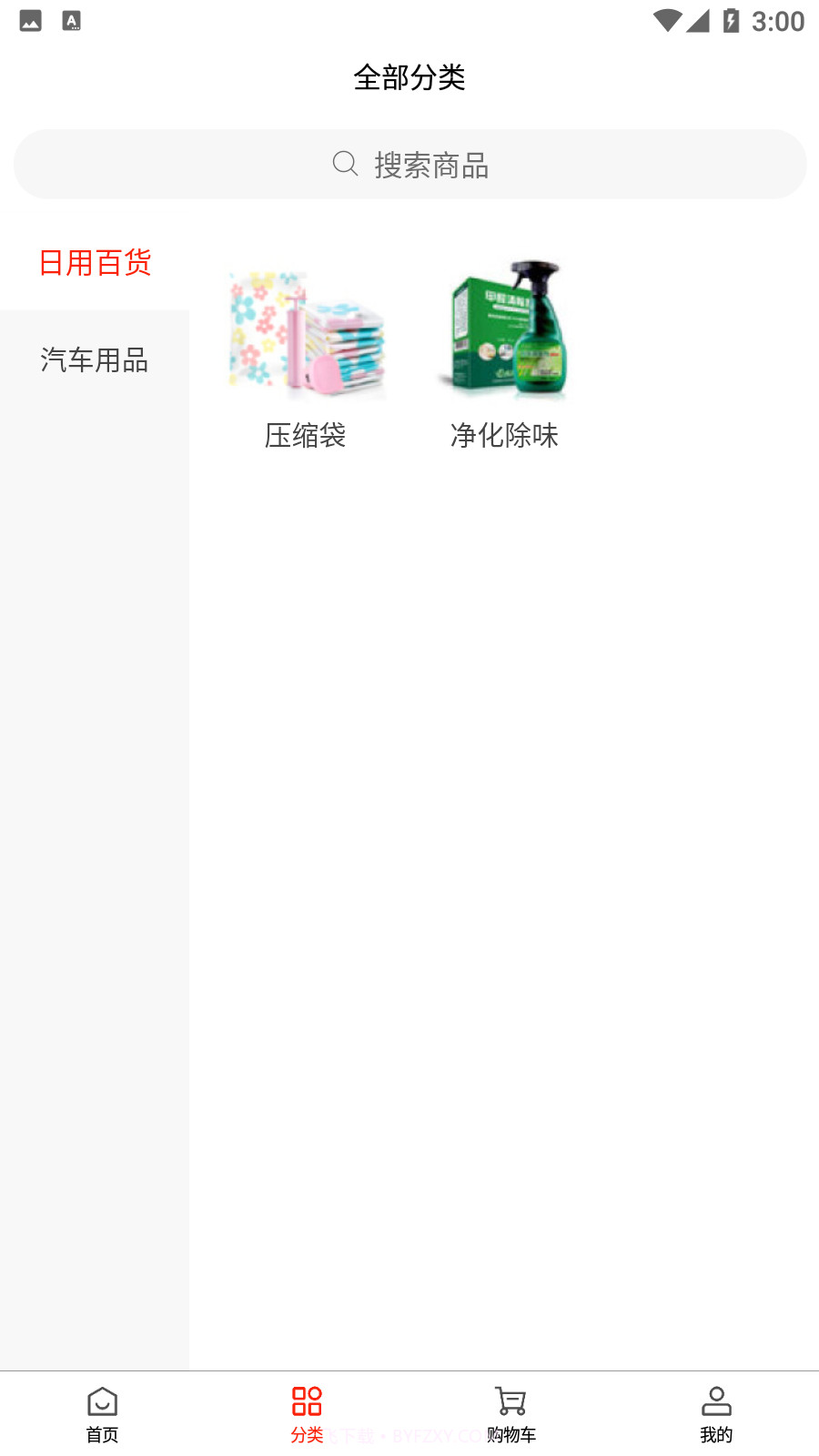The height and width of the screenshot is (1456, 819).
Task: Tap the photo notification icon in status bar
Action: [x=30, y=20]
